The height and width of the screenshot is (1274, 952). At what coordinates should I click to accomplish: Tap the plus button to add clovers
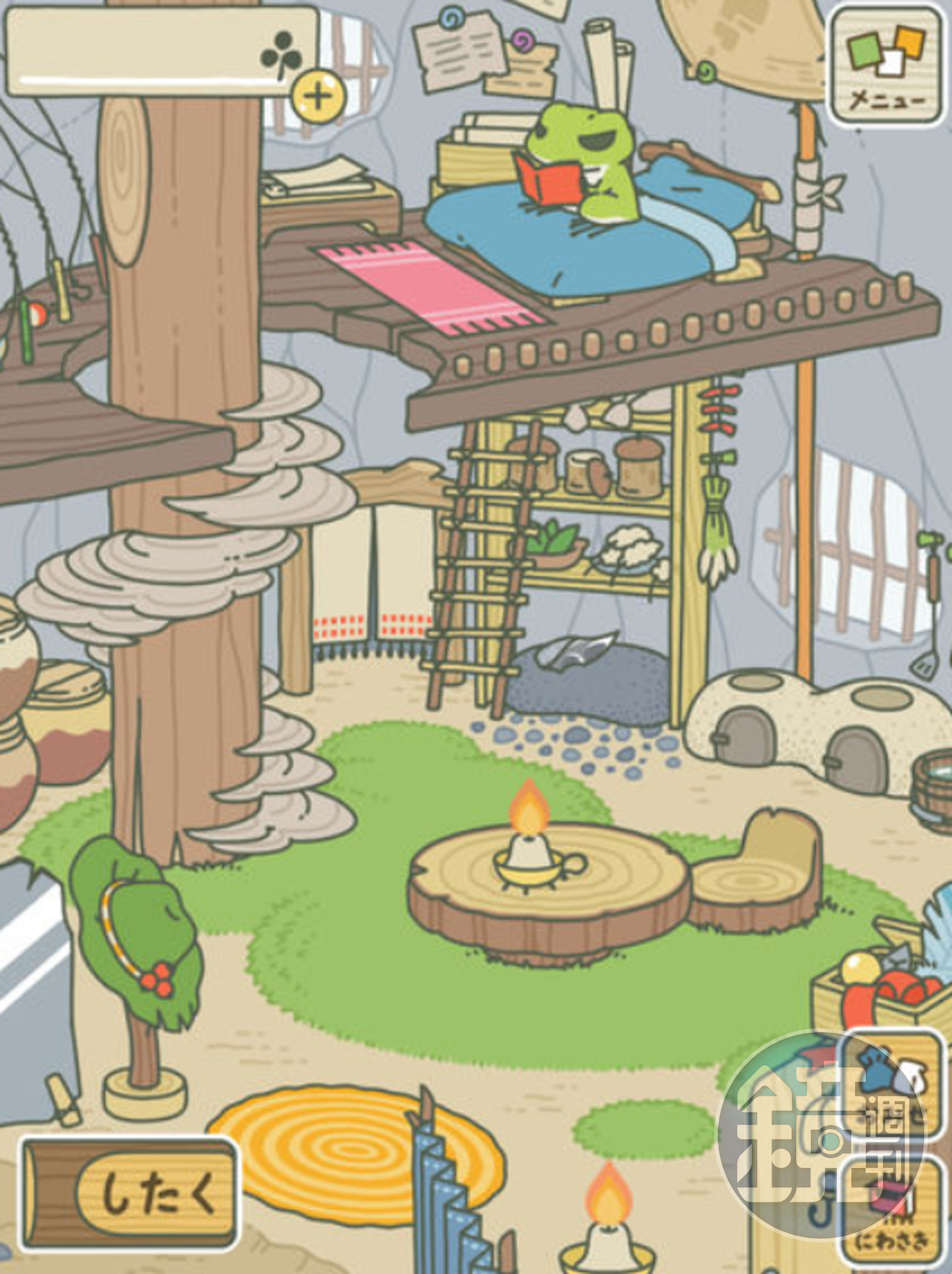[x=319, y=96]
